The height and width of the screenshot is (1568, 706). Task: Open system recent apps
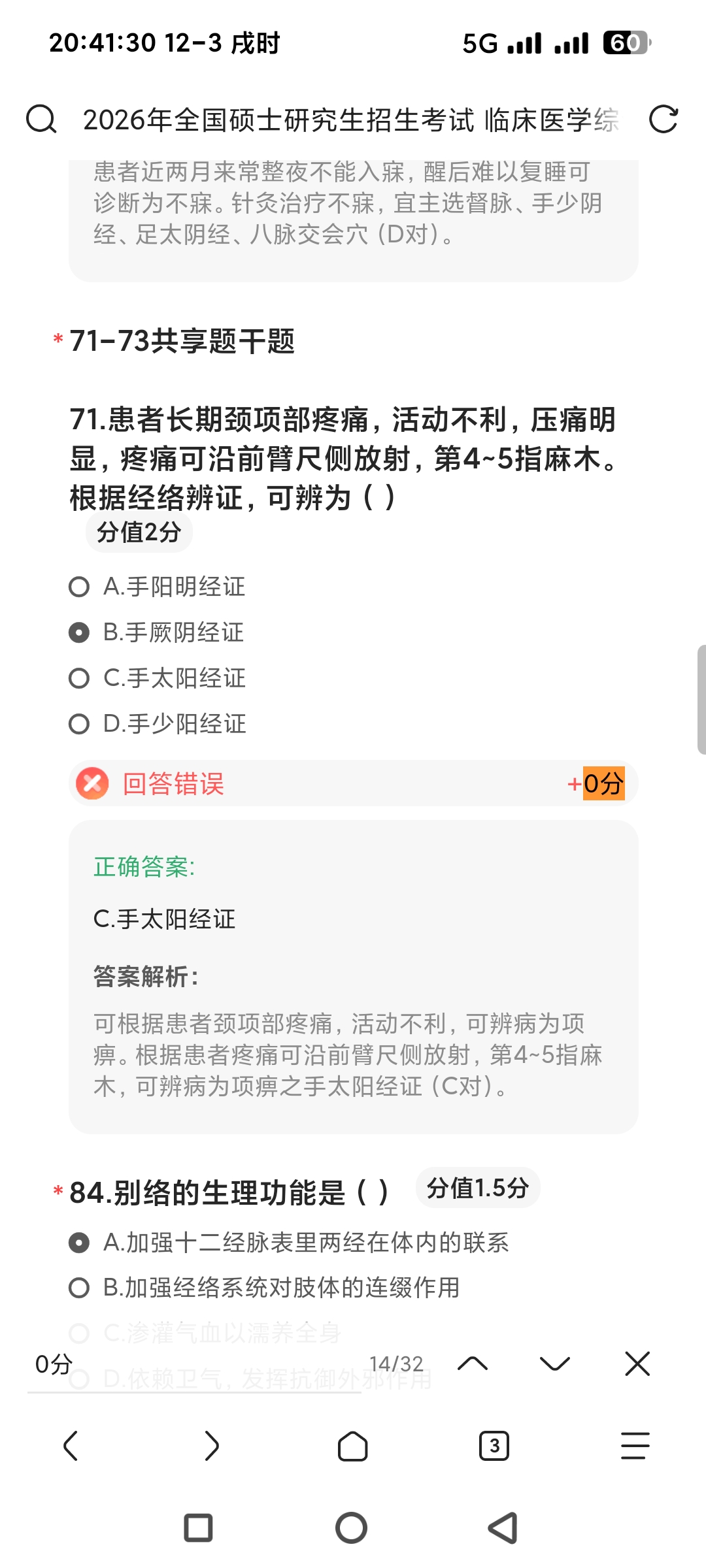pos(198,1528)
